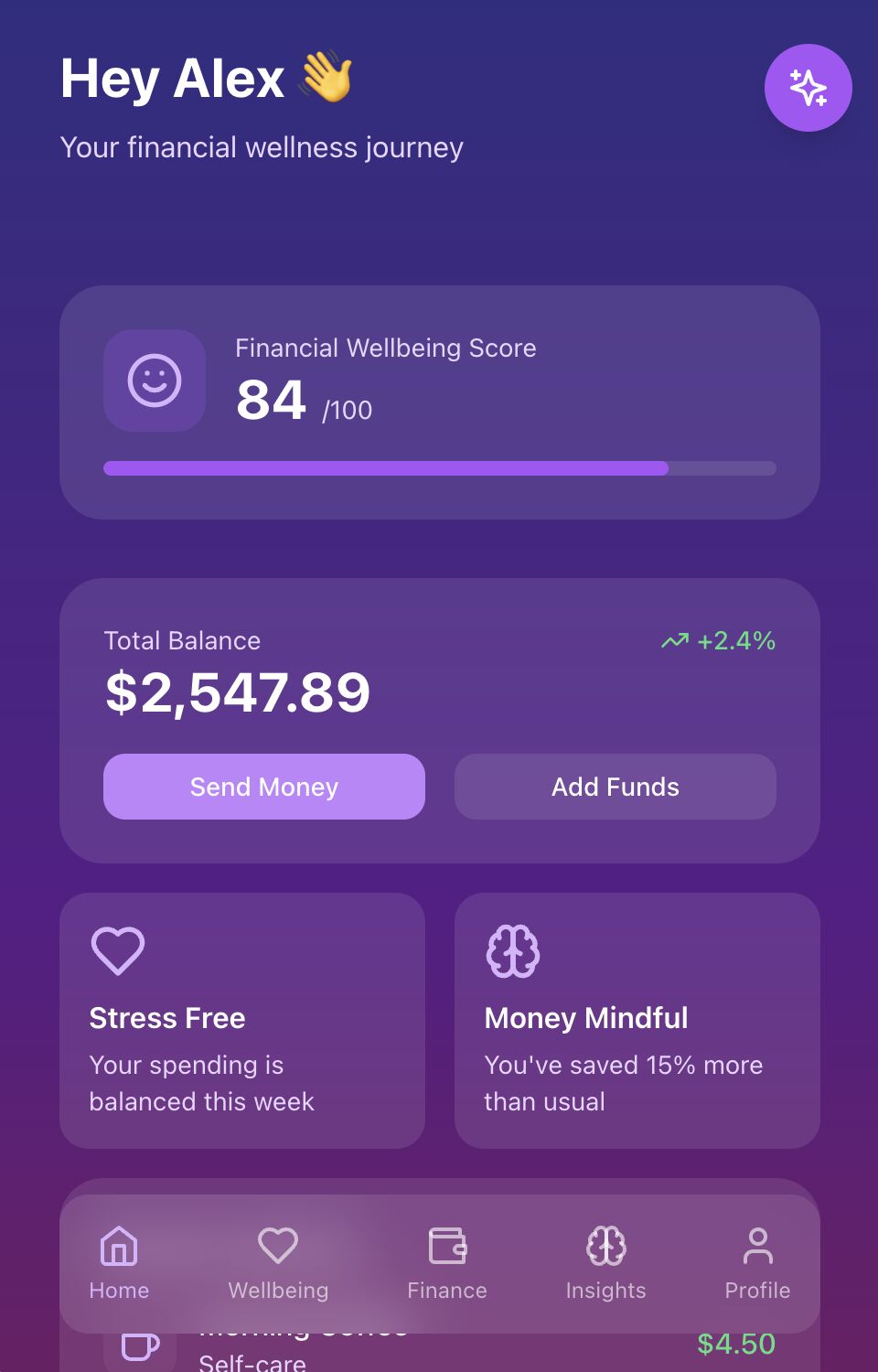Open the sparkle AI assistant button
Image resolution: width=878 pixels, height=1372 pixels.
808,88
